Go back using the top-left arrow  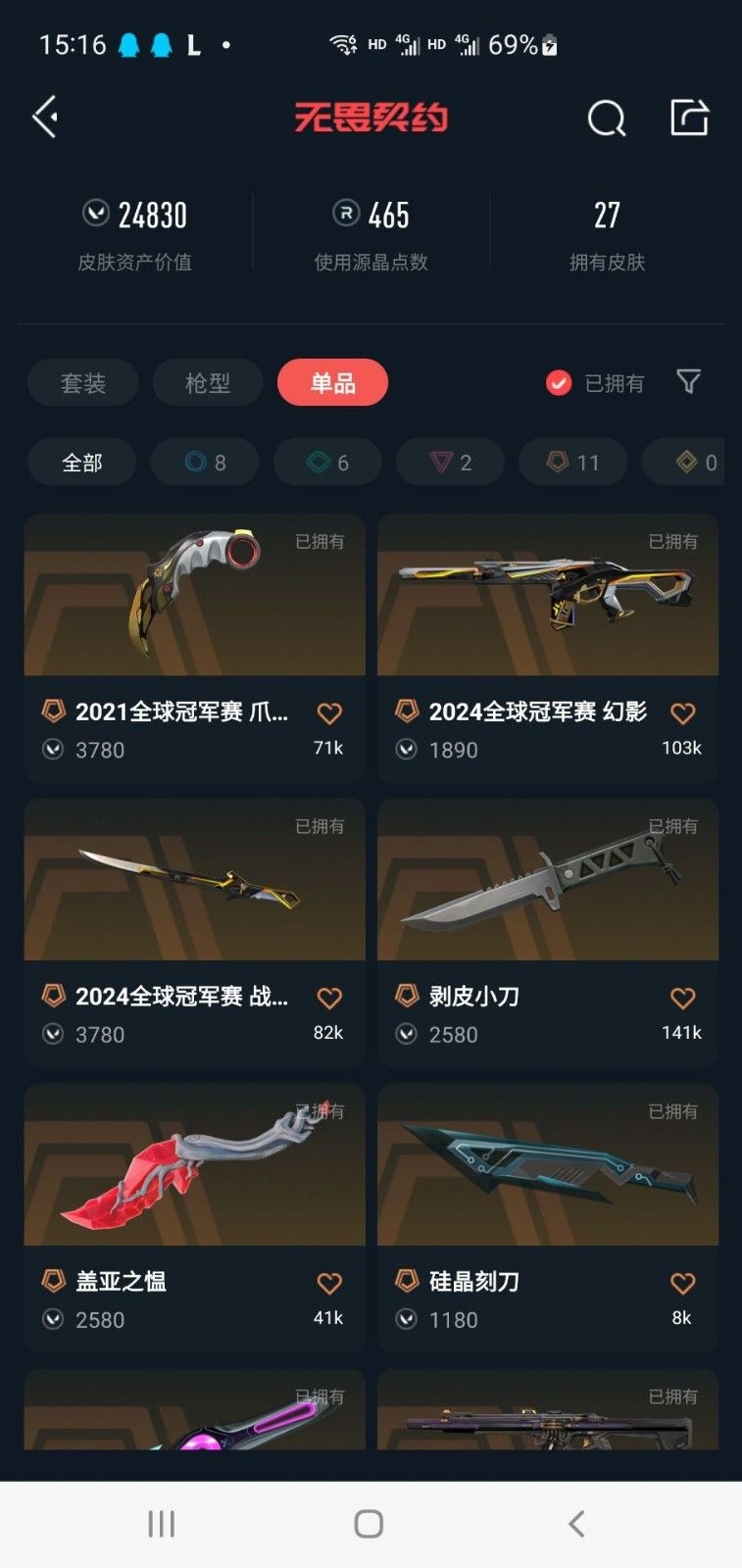45,118
